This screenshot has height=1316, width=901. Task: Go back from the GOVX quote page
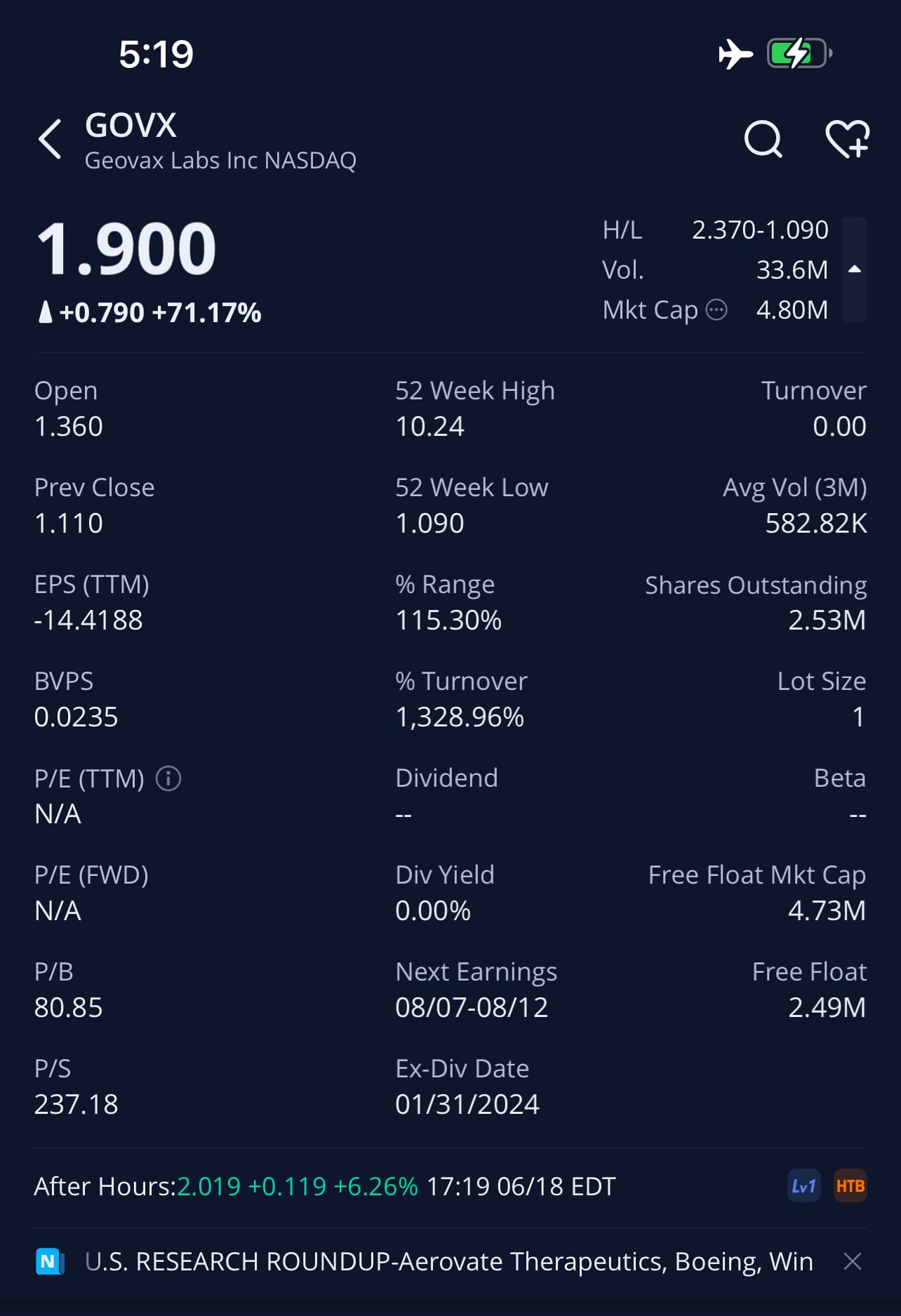(51, 139)
